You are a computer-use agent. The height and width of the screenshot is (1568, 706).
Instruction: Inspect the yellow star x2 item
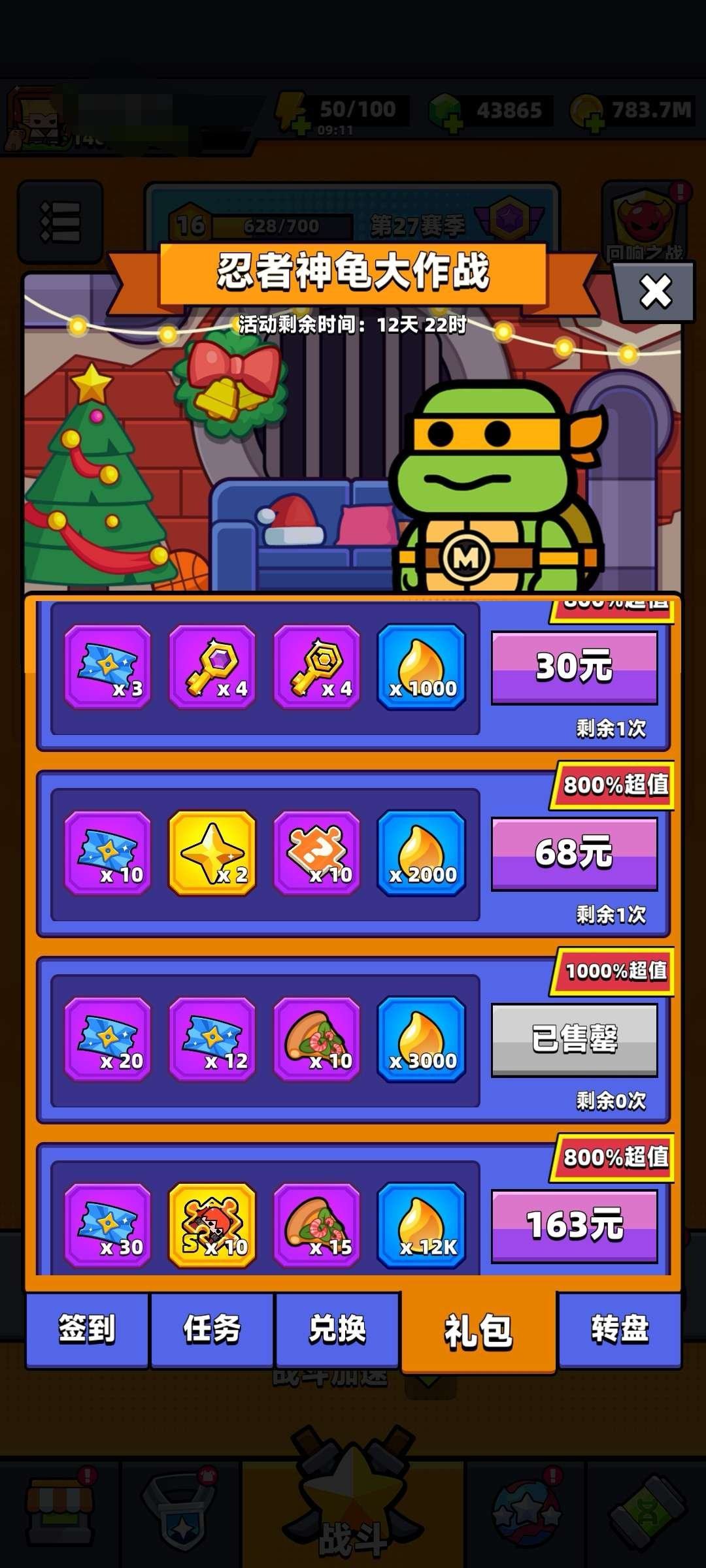212,853
